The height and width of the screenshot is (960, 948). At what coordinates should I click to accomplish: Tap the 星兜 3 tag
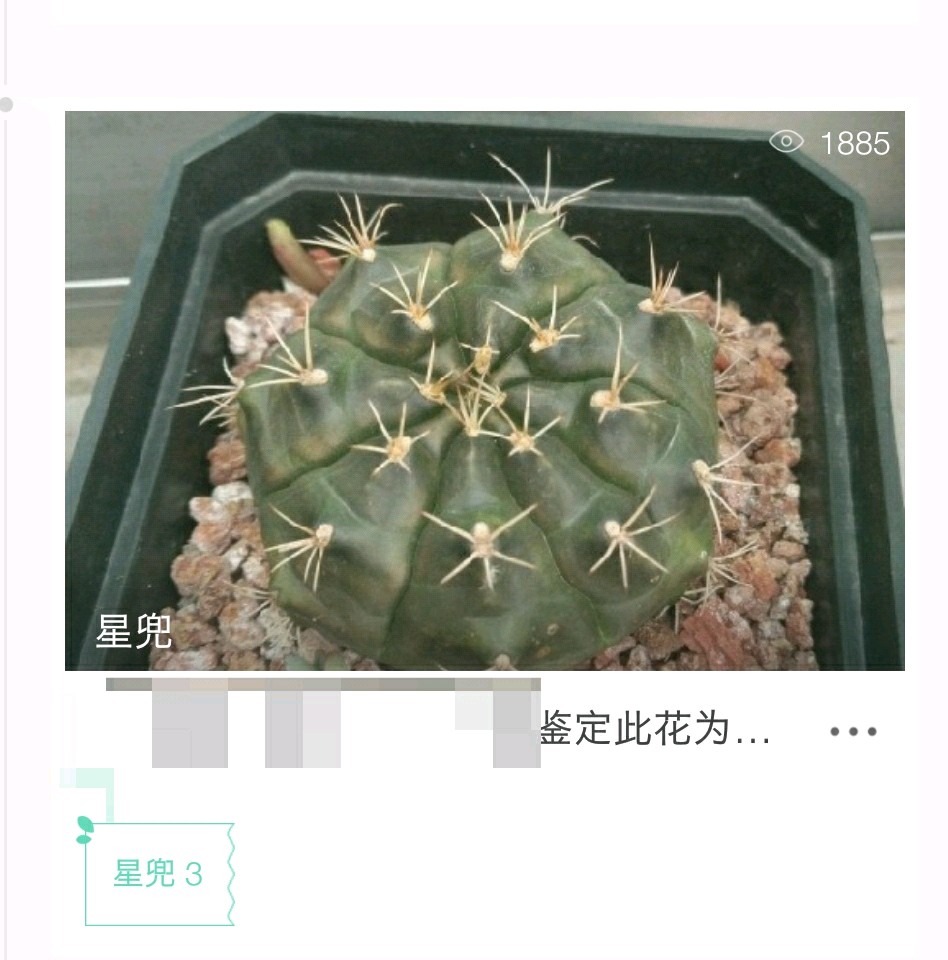[x=158, y=874]
